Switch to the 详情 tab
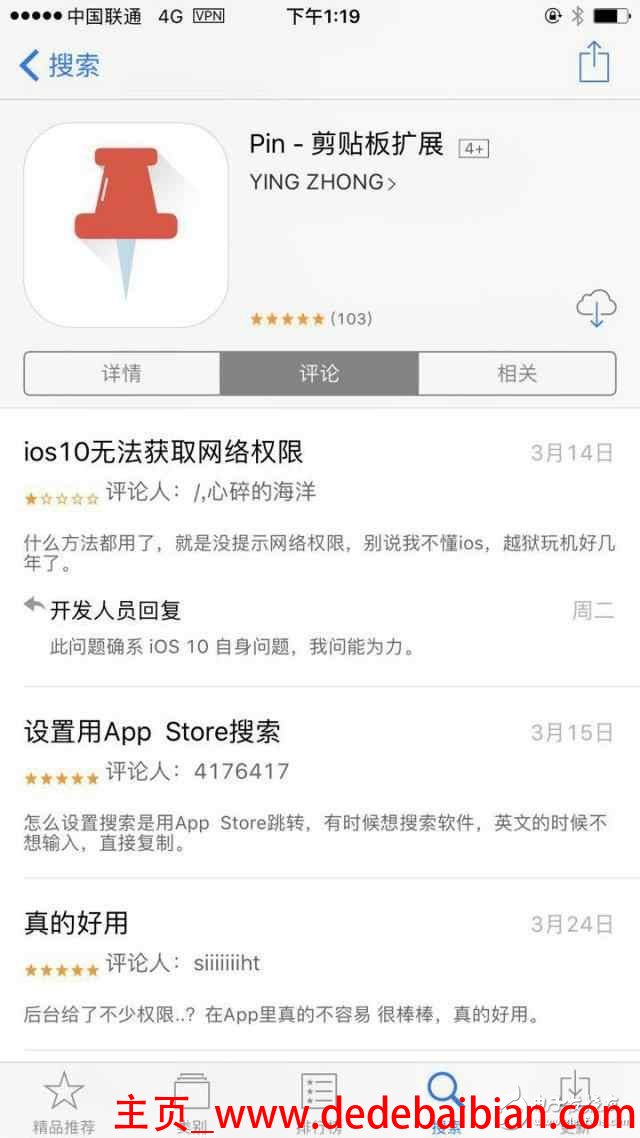Image resolution: width=640 pixels, height=1138 pixels. pyautogui.click(x=122, y=374)
